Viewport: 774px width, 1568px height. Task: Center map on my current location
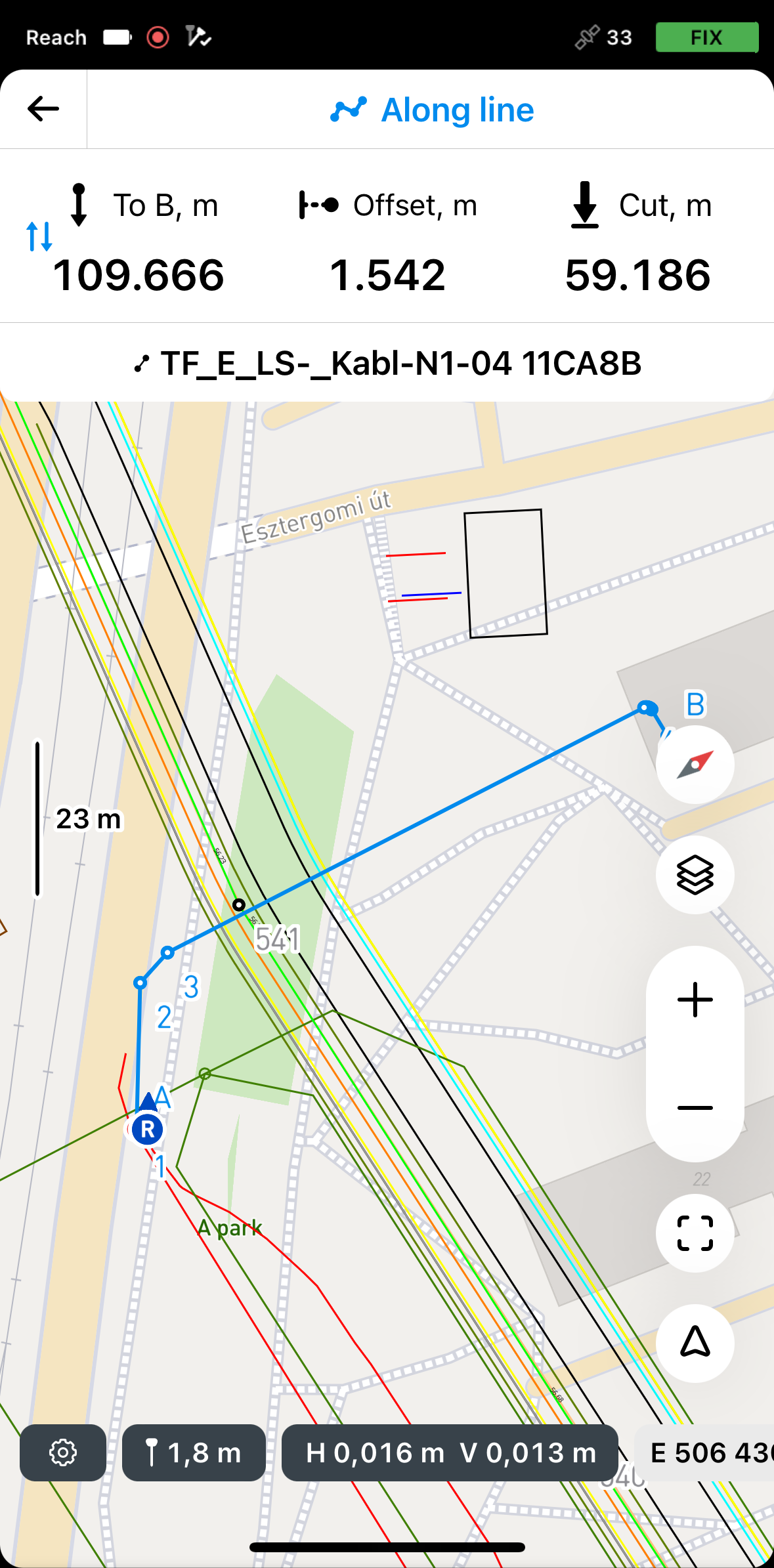[695, 1344]
